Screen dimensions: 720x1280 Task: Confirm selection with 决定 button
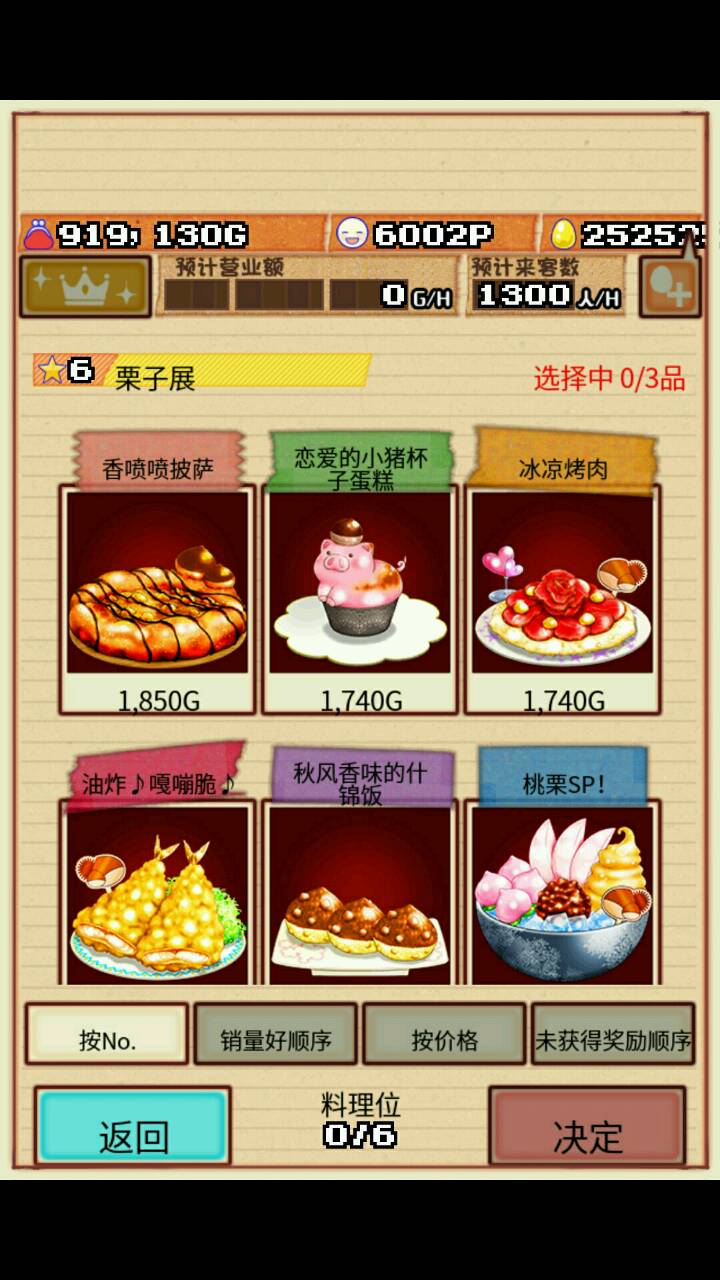(588, 1127)
